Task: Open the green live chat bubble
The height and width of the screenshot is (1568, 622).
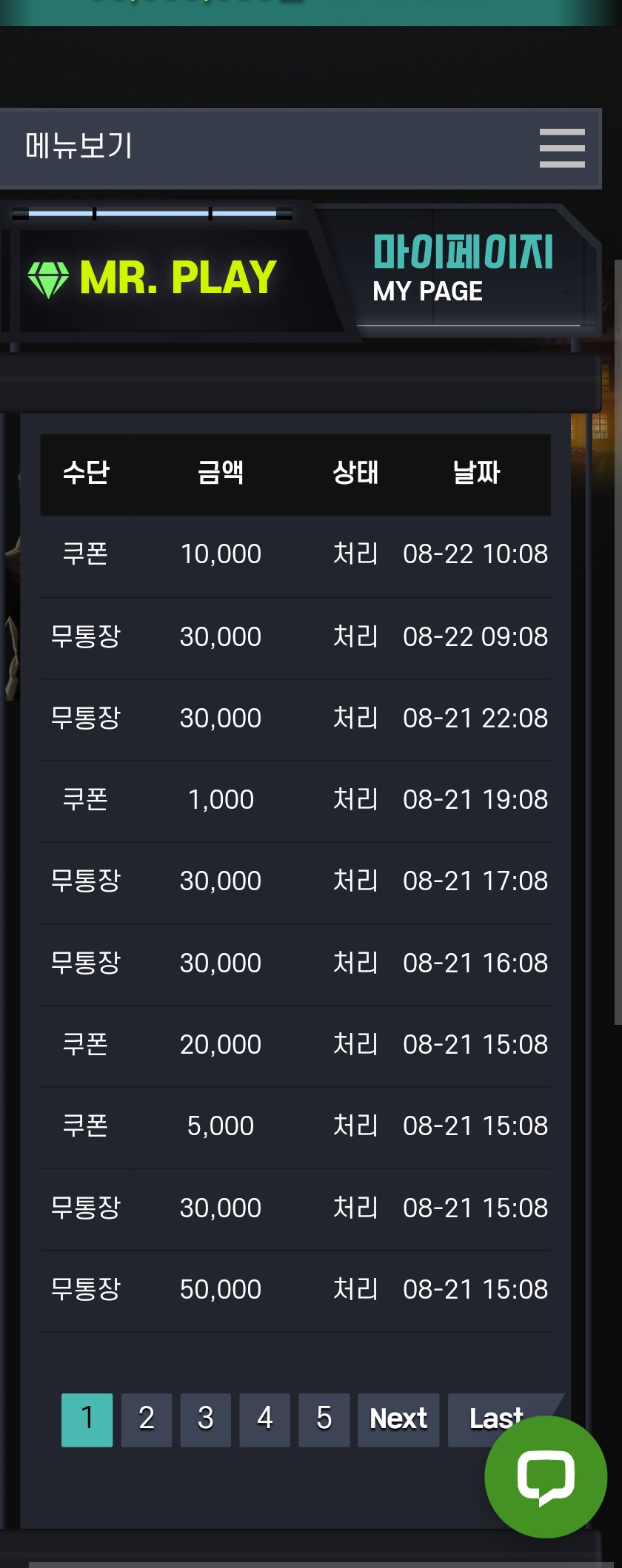Action: [546, 1476]
